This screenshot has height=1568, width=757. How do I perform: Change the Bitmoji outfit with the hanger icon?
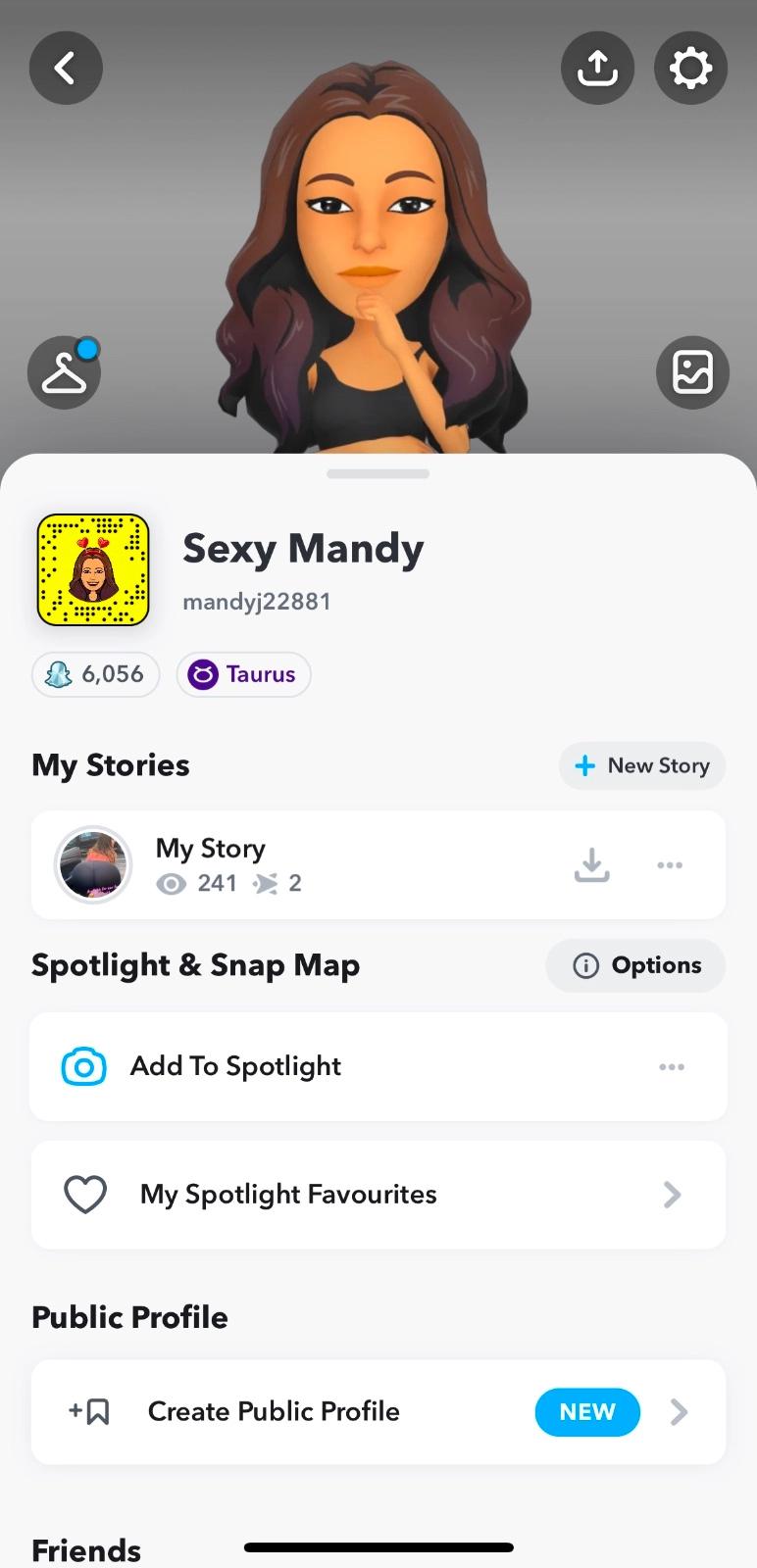[65, 372]
